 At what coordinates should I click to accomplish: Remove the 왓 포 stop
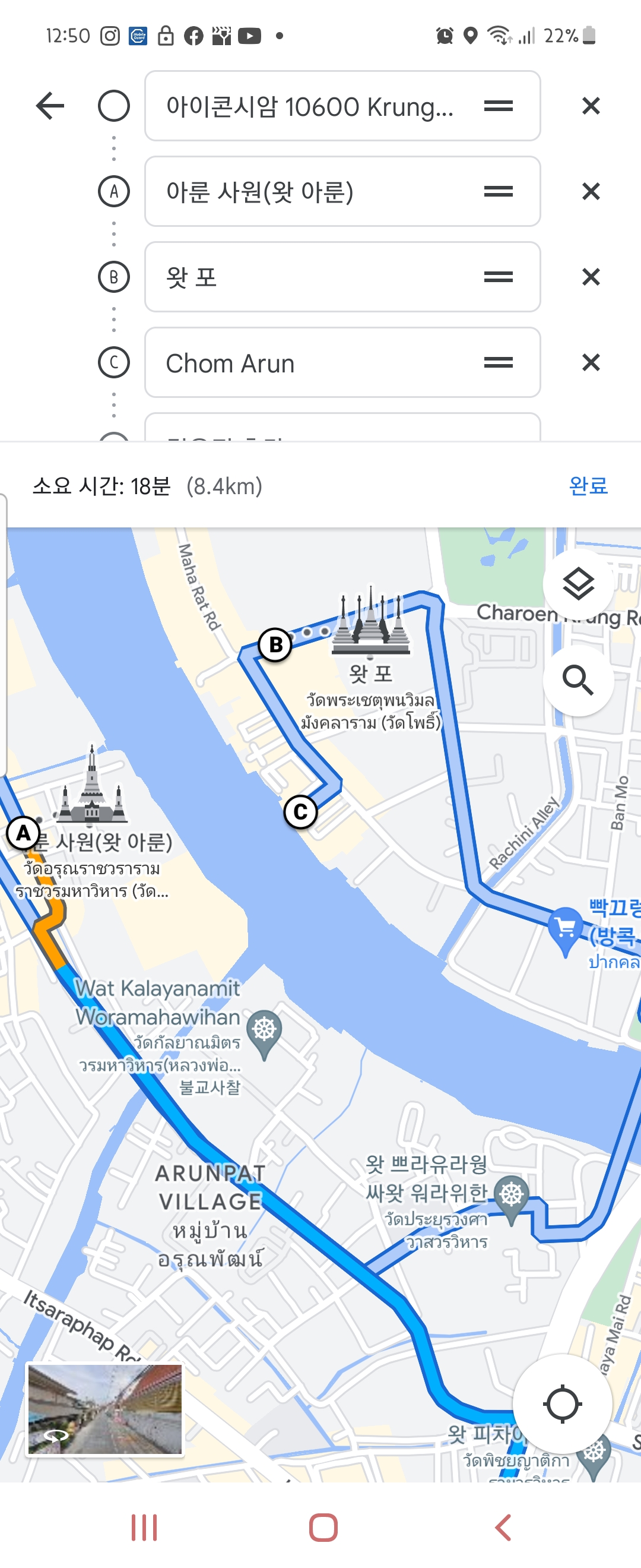pos(591,277)
